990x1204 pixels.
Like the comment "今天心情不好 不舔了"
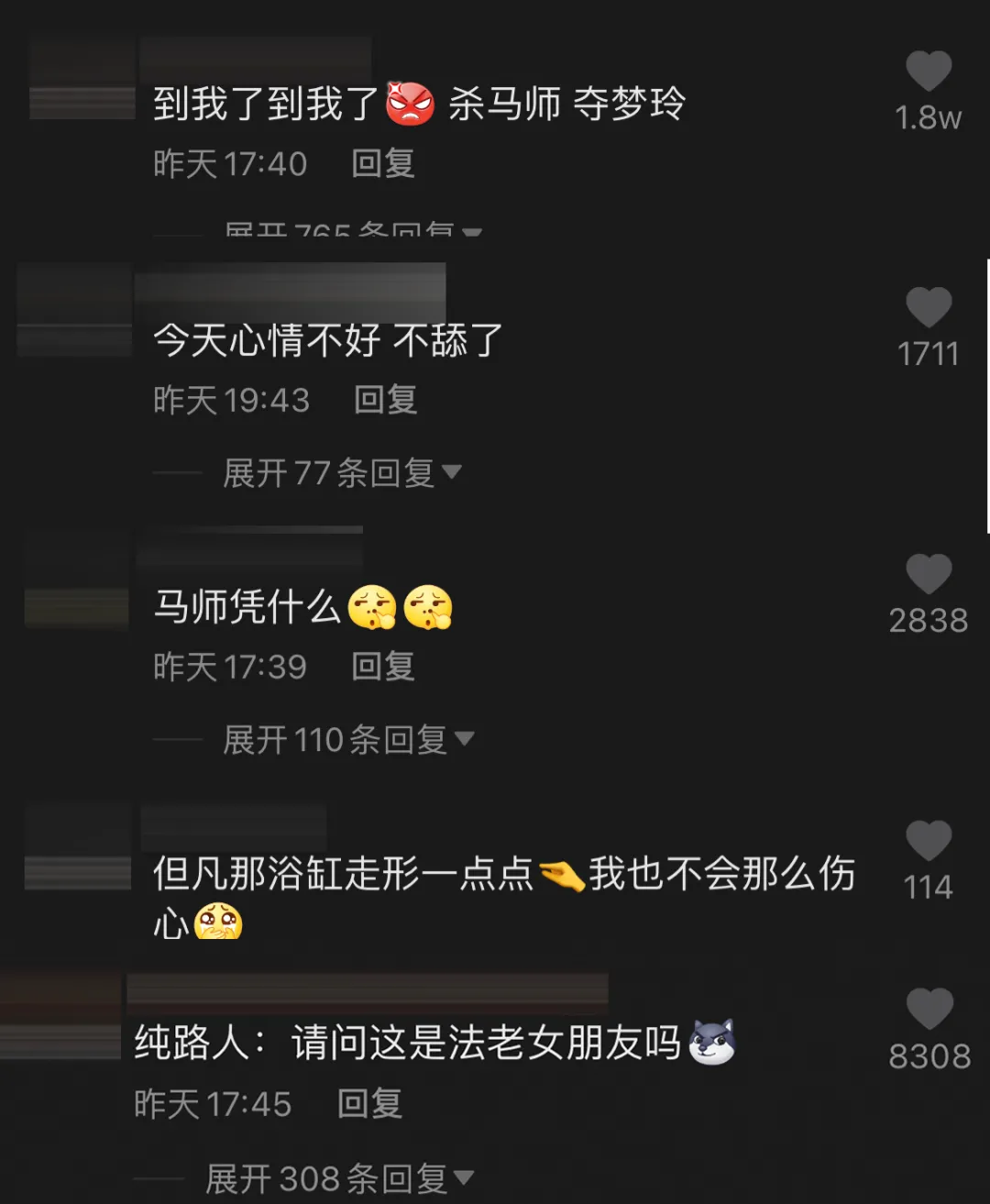click(x=929, y=306)
